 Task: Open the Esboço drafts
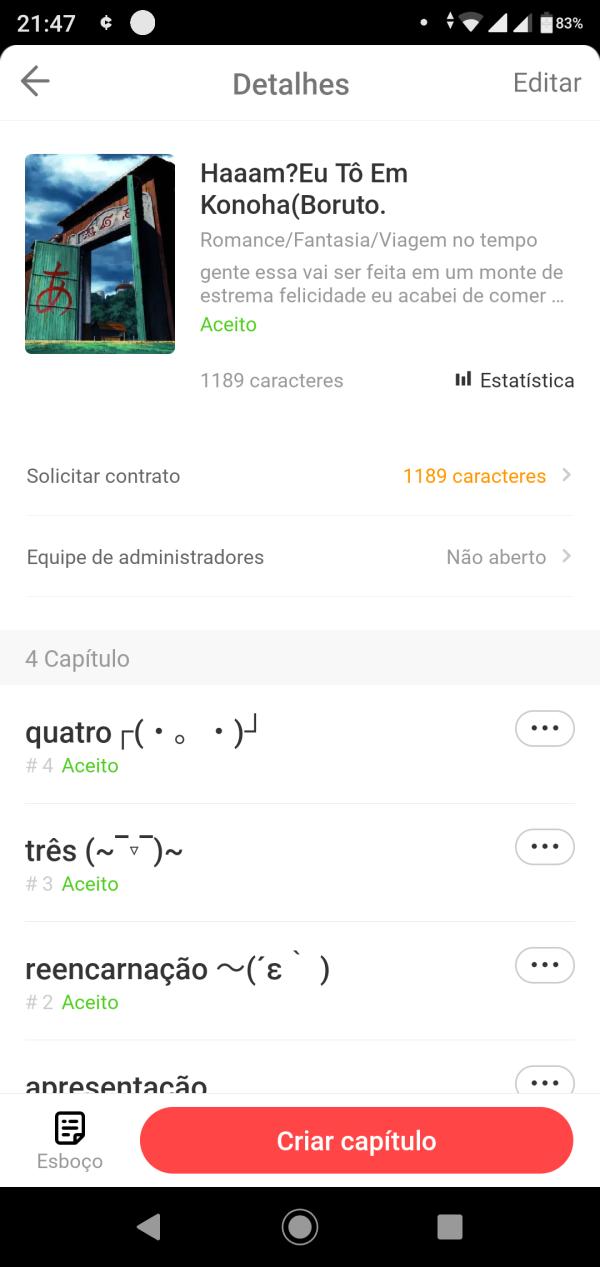click(70, 1140)
